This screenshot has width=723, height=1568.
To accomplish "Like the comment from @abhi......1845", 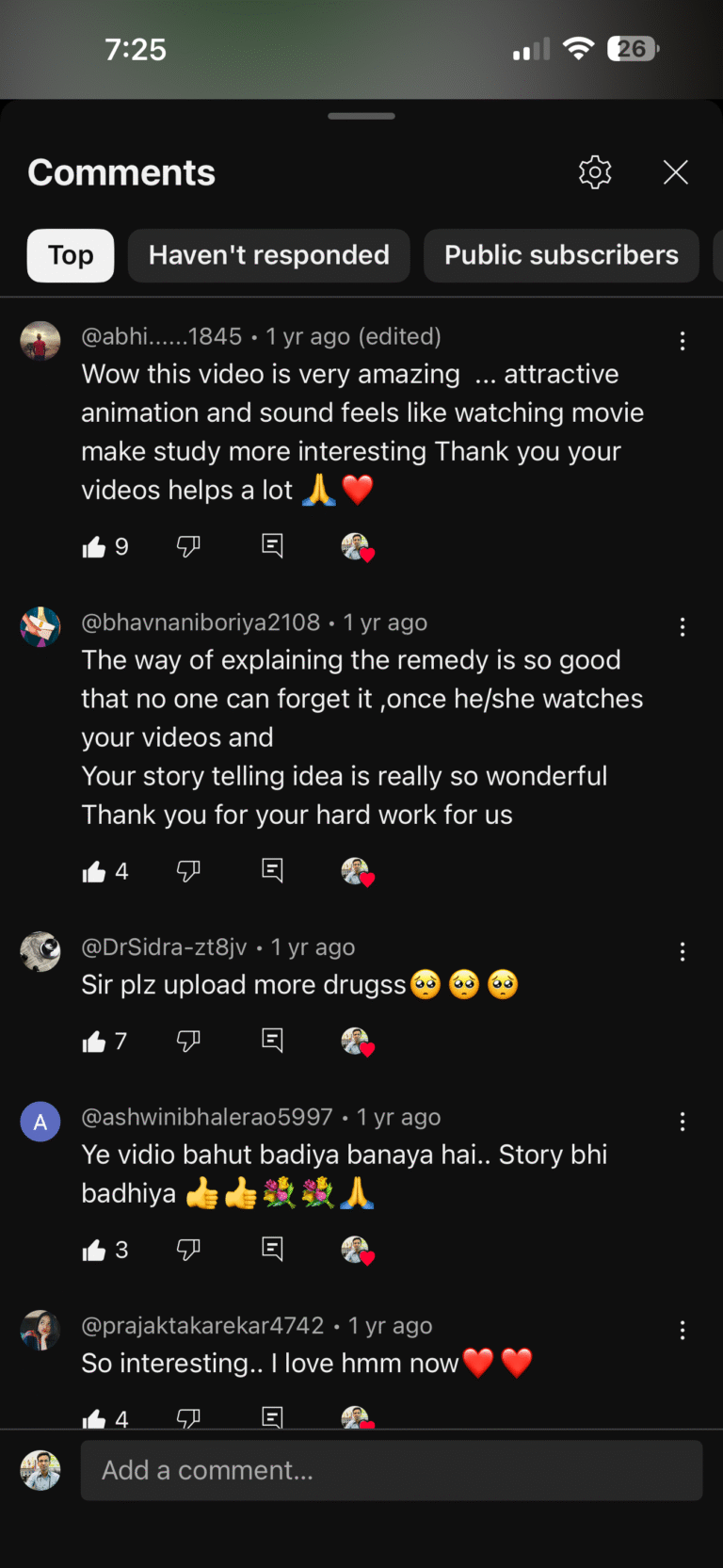I will click(x=94, y=547).
